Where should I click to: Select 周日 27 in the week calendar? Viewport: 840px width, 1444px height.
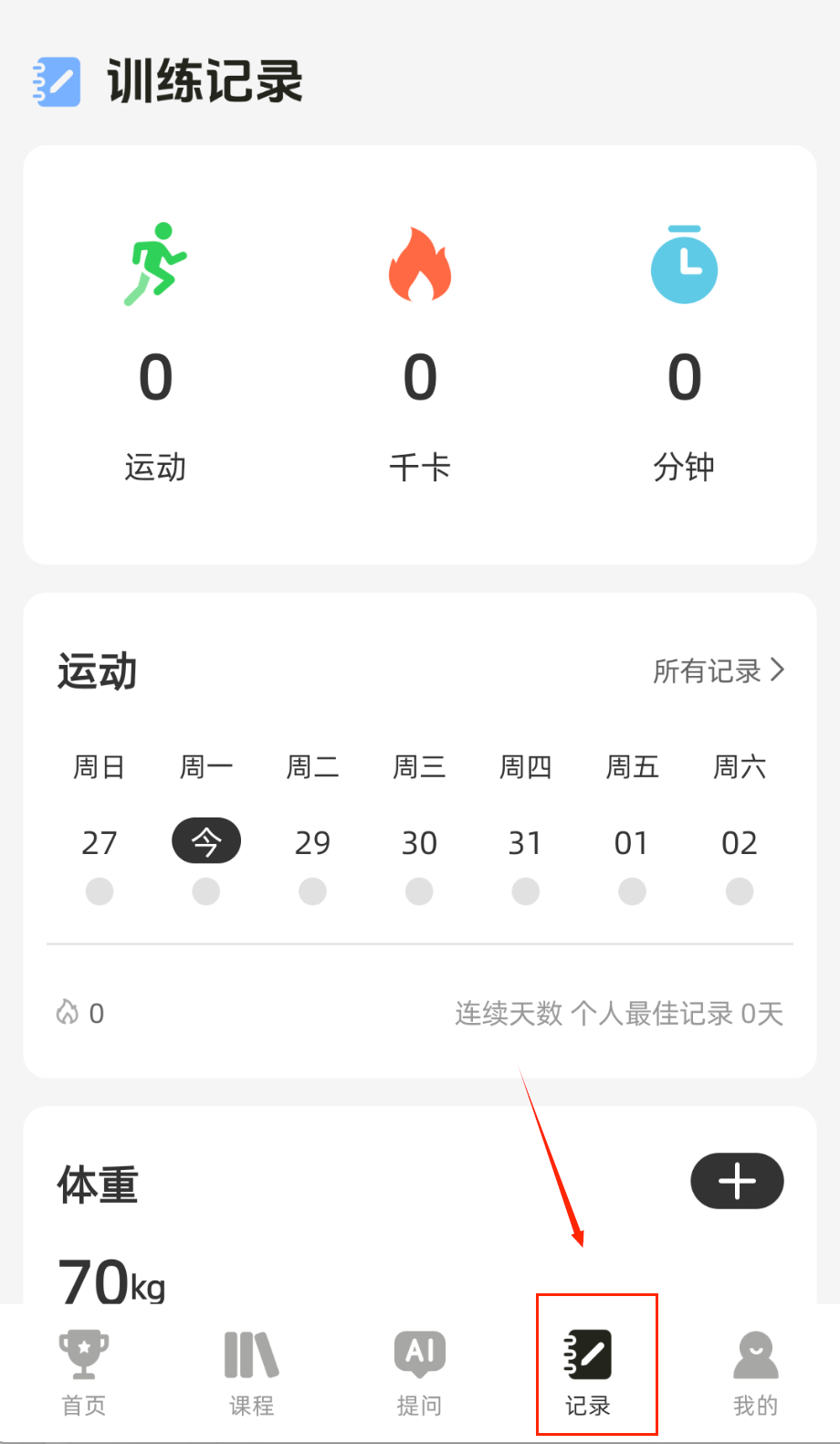coord(100,842)
